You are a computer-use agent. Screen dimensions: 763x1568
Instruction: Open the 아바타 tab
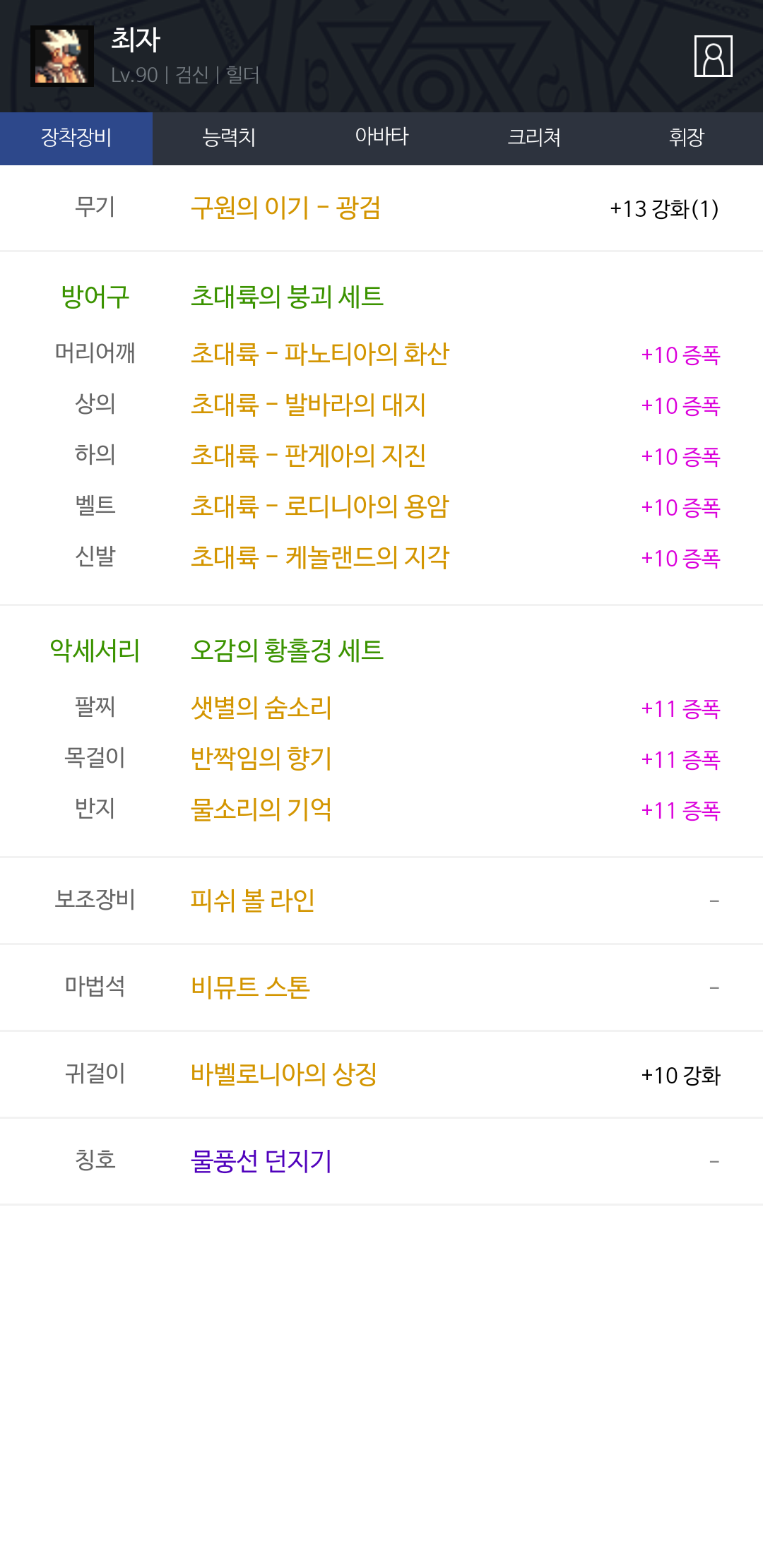[381, 138]
